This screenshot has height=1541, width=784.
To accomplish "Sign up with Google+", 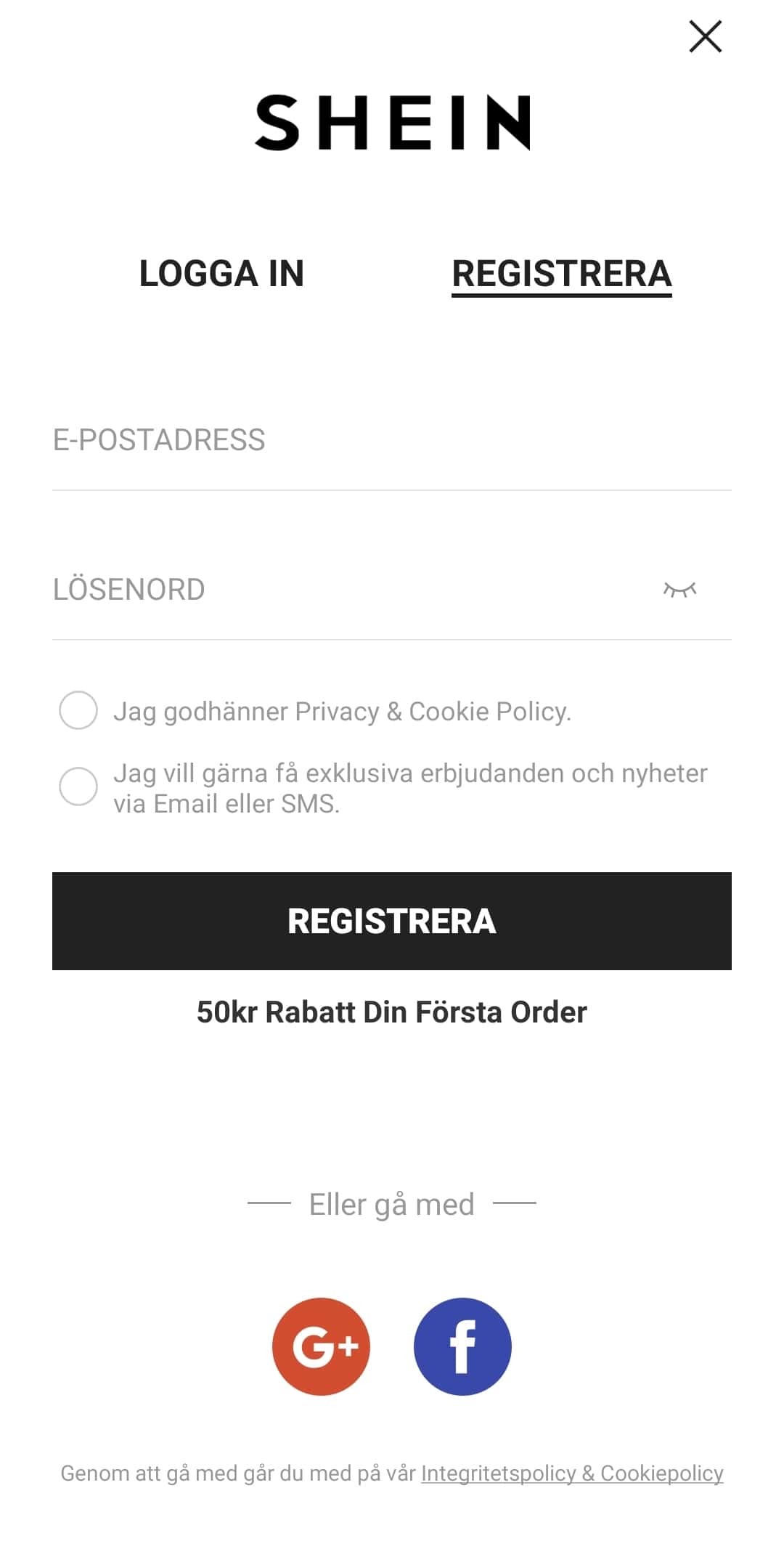I will [x=321, y=1346].
